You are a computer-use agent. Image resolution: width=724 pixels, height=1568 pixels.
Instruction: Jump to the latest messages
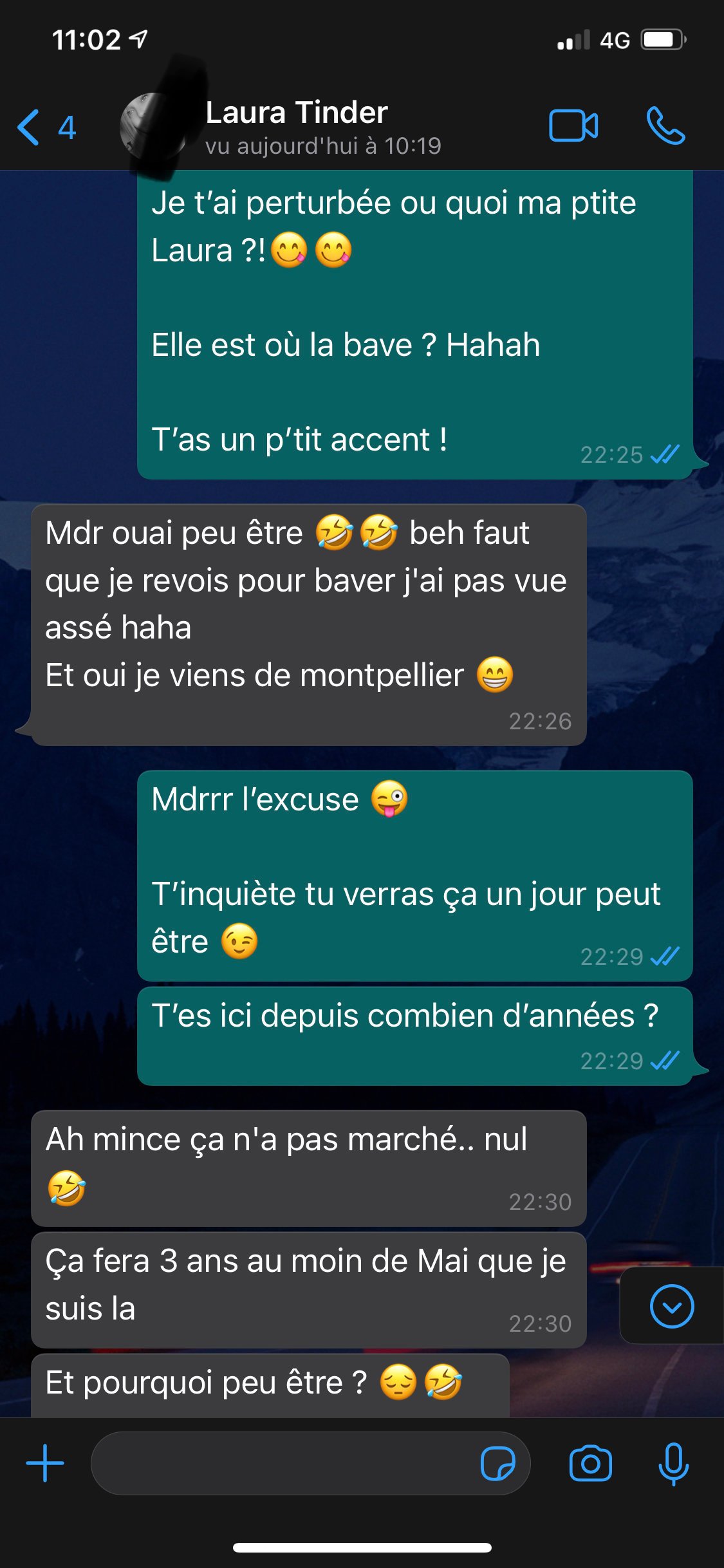[x=672, y=1306]
